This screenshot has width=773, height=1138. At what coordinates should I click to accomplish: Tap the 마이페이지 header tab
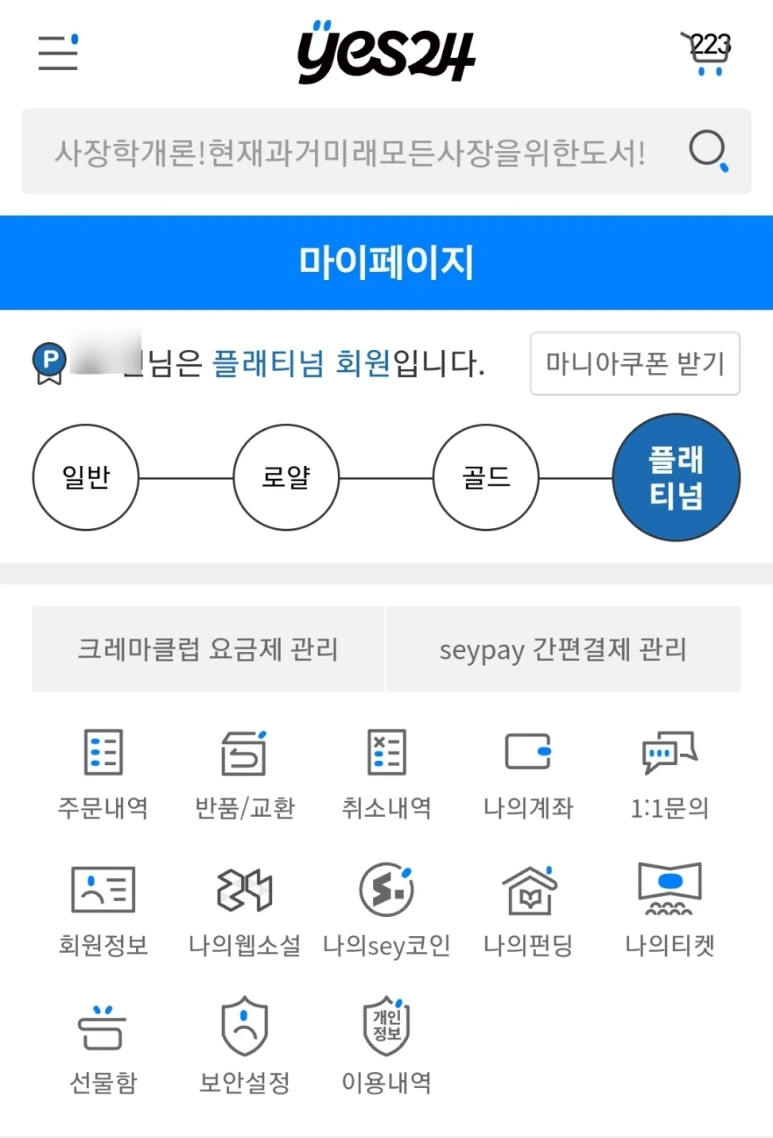[x=386, y=261]
